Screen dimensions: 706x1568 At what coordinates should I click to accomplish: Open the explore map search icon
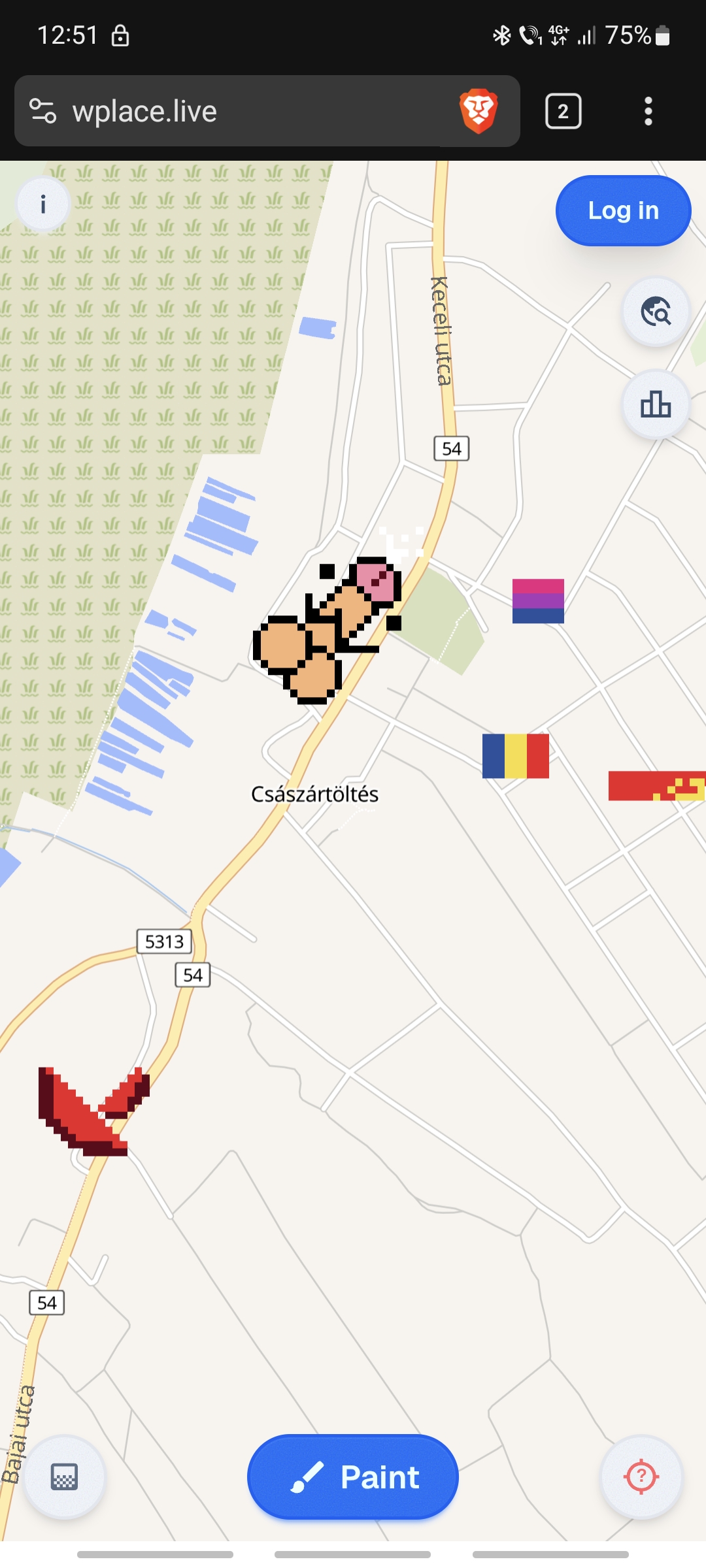[x=656, y=312]
